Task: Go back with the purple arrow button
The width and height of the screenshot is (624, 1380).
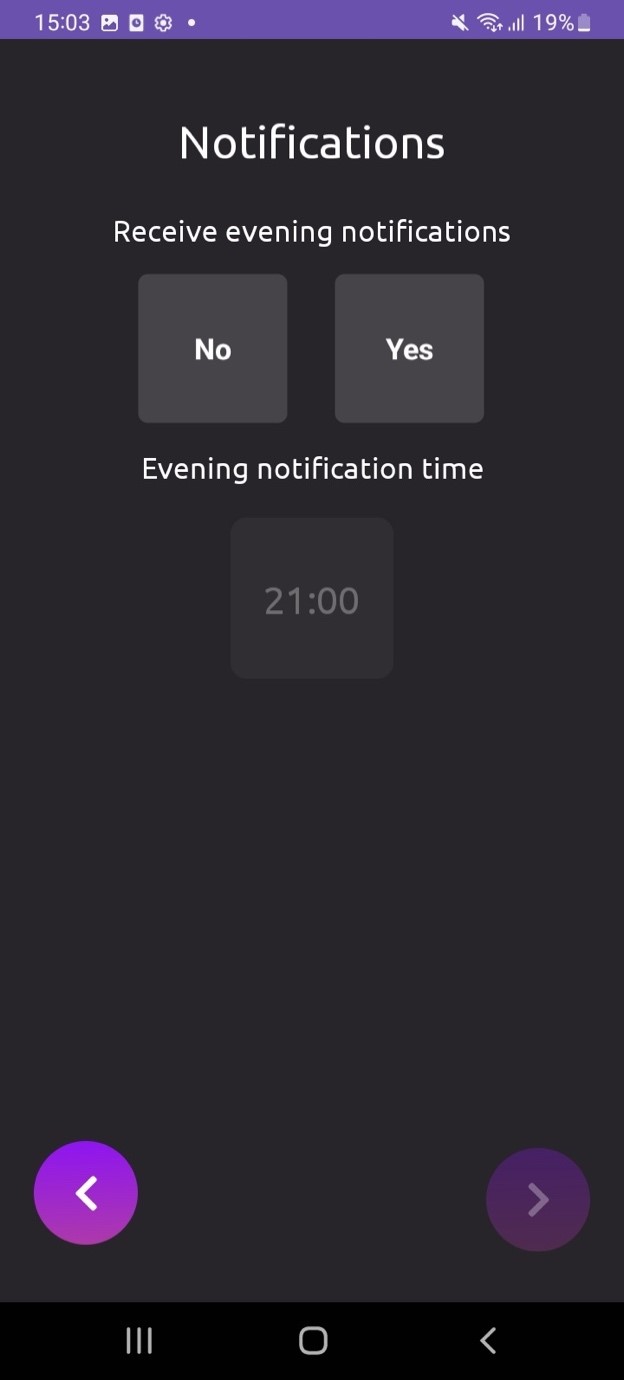Action: 86,1193
